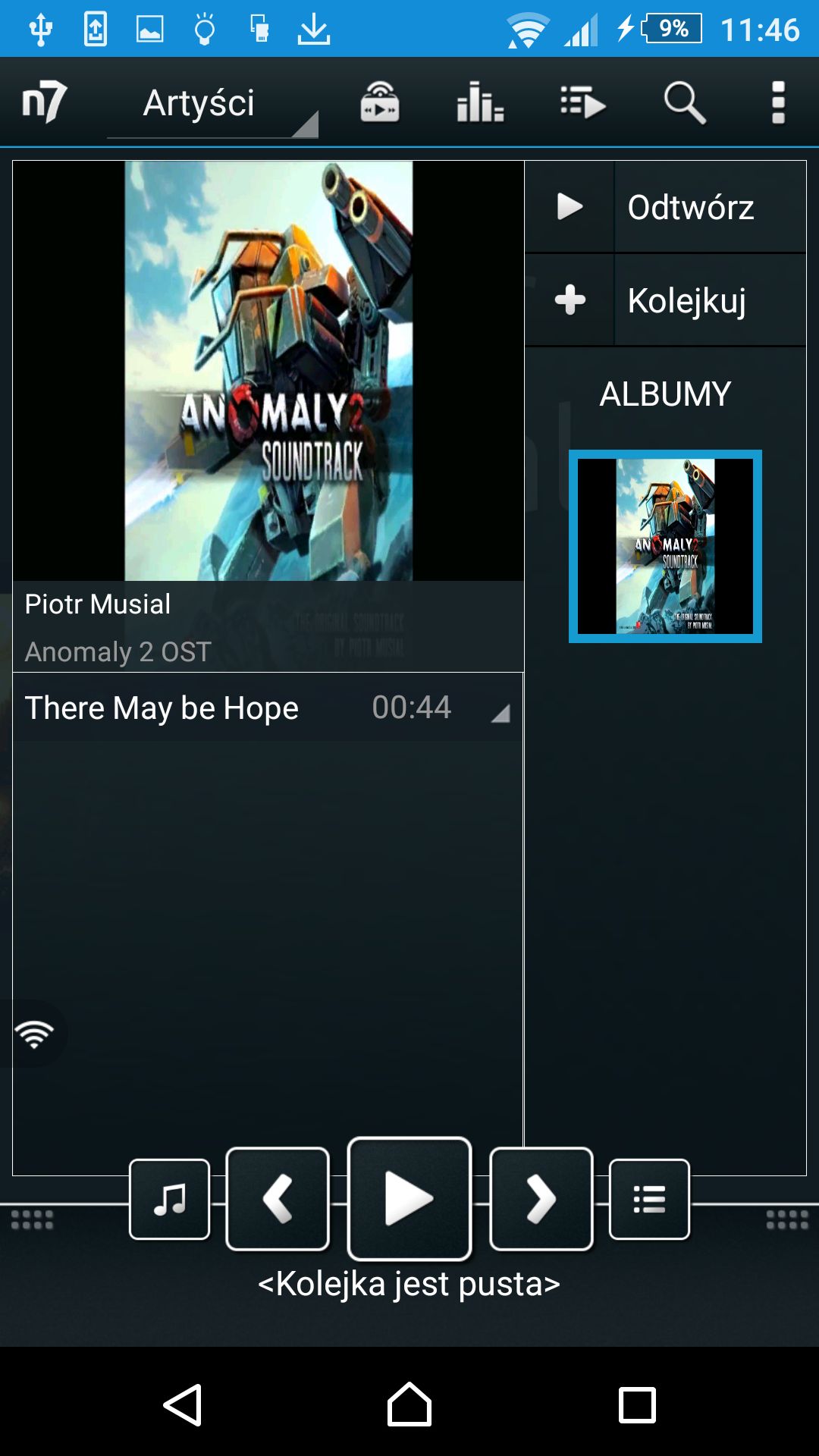Tap the n7 logo button
819x1456 pixels.
click(44, 102)
